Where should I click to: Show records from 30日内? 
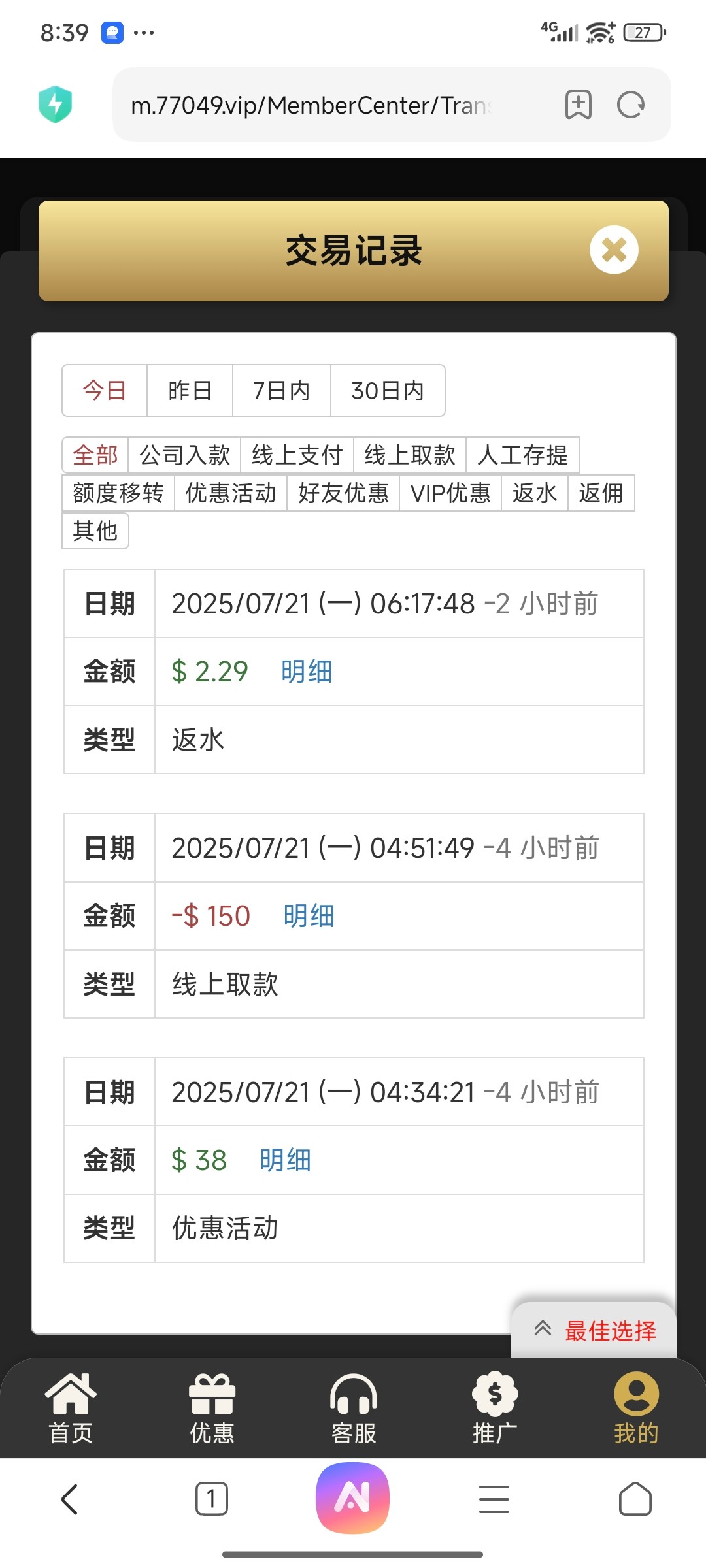pos(388,391)
